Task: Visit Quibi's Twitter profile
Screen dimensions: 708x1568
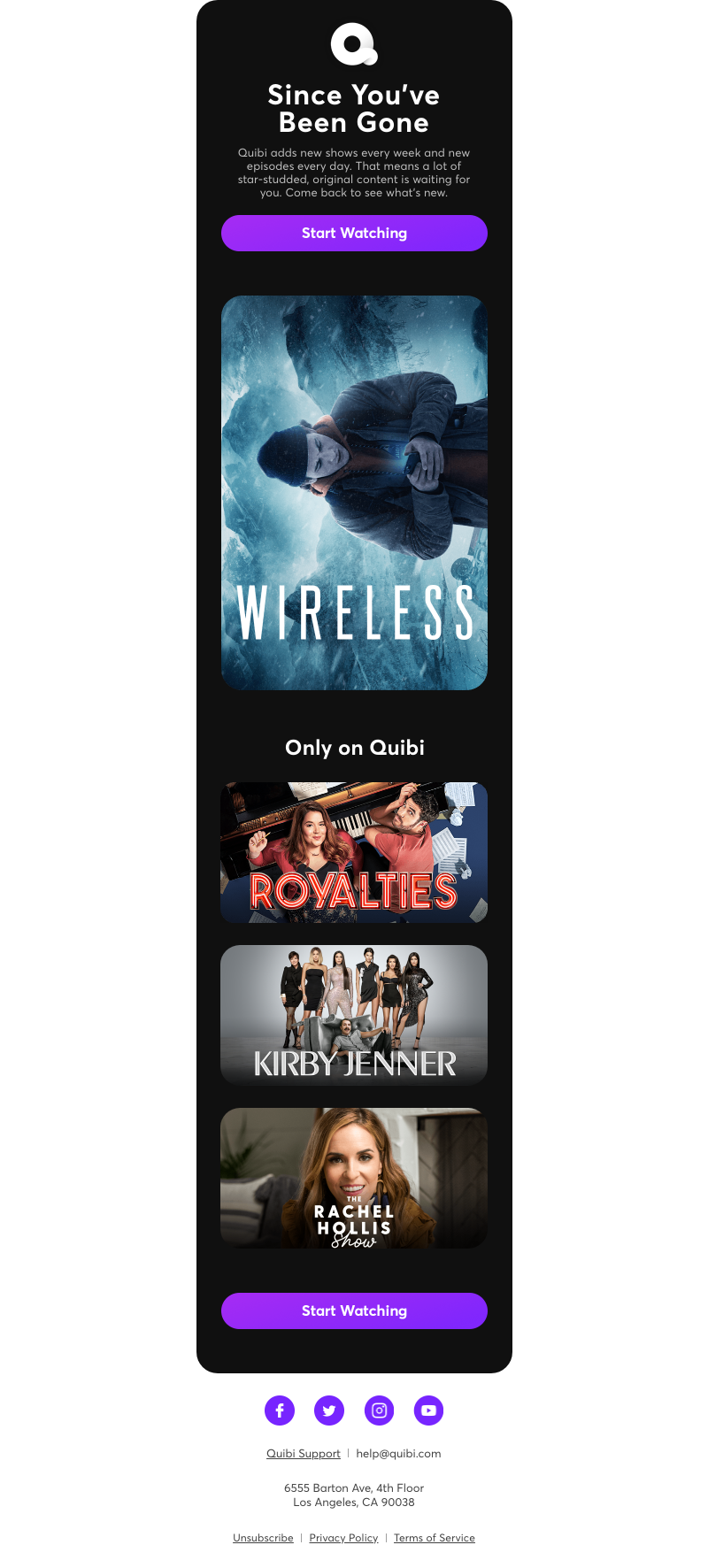Action: 329,1410
